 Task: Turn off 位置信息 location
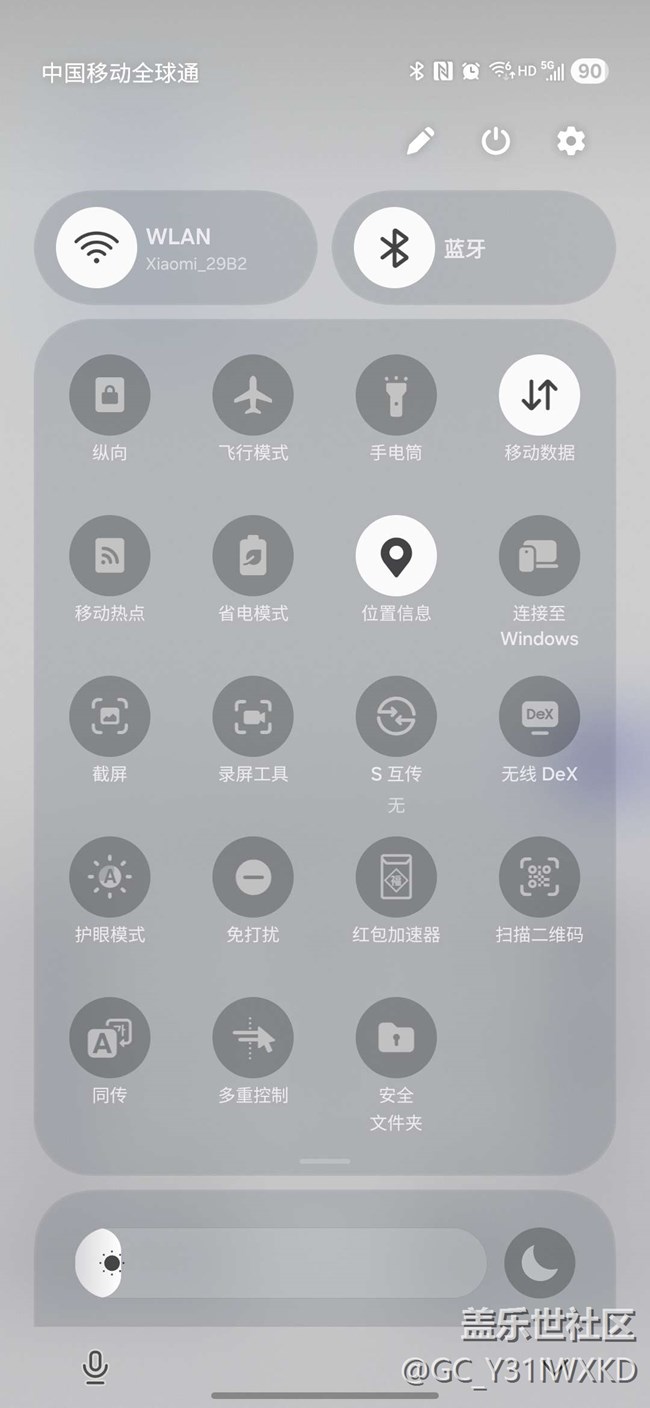pyautogui.click(x=396, y=556)
